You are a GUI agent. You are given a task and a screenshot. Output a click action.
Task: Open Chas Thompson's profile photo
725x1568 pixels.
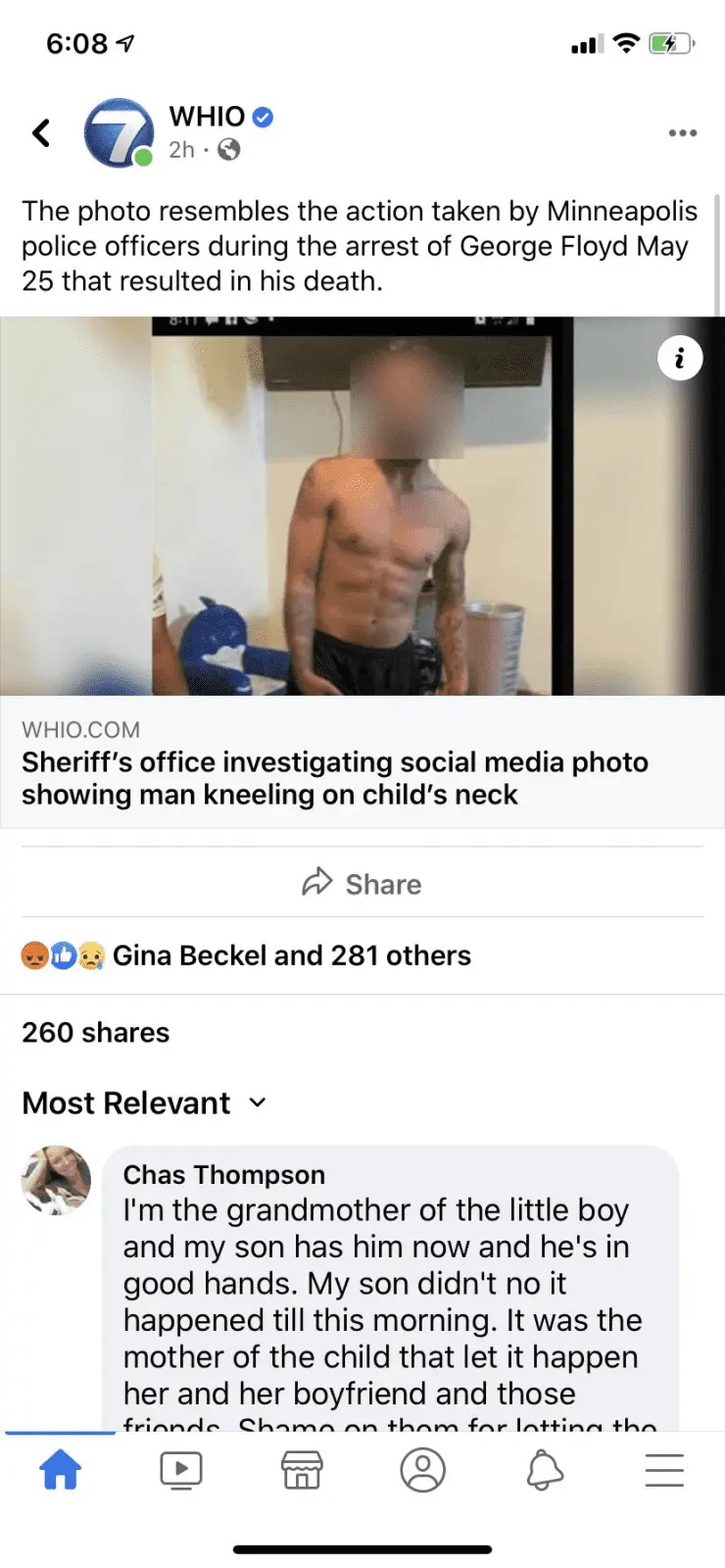click(x=56, y=1180)
